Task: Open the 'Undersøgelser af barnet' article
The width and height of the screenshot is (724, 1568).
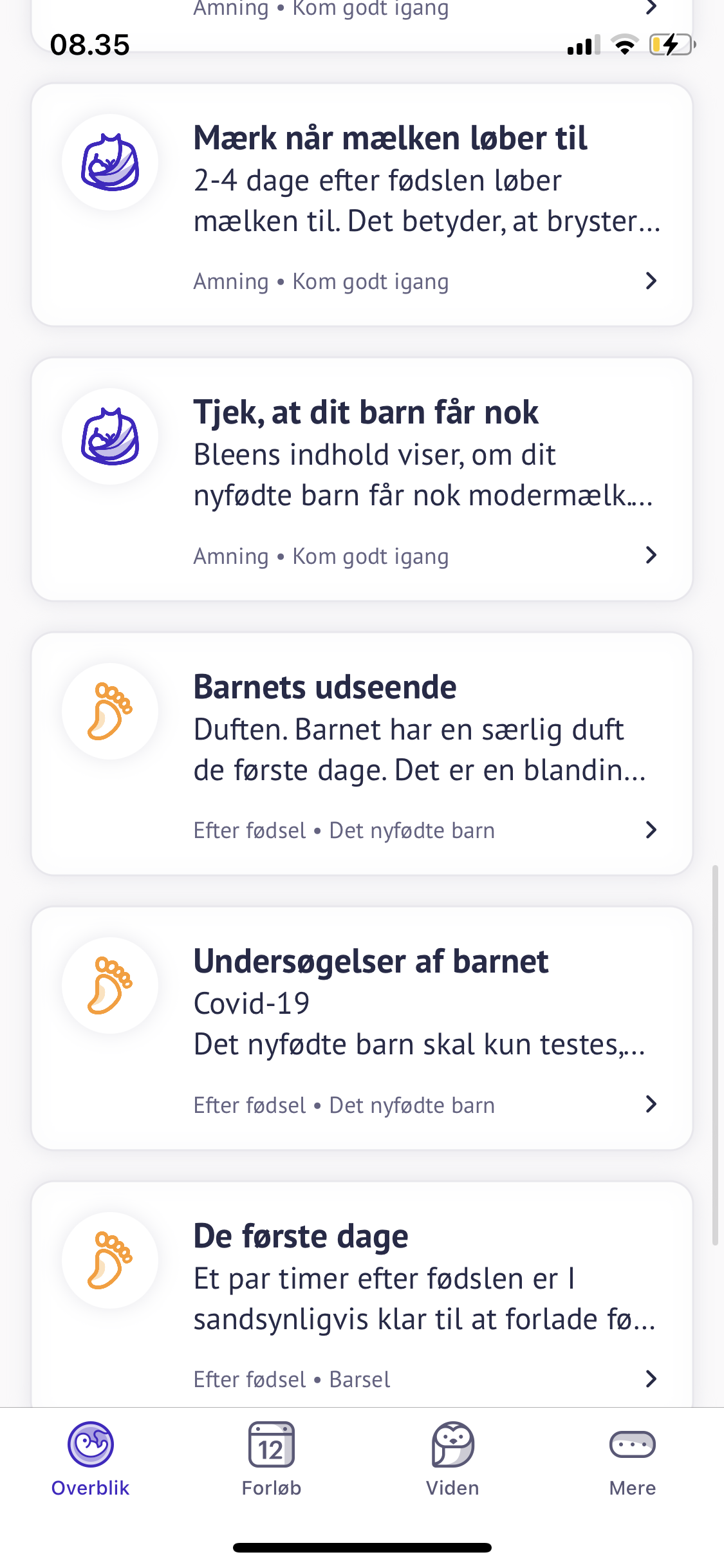Action: tap(362, 1028)
